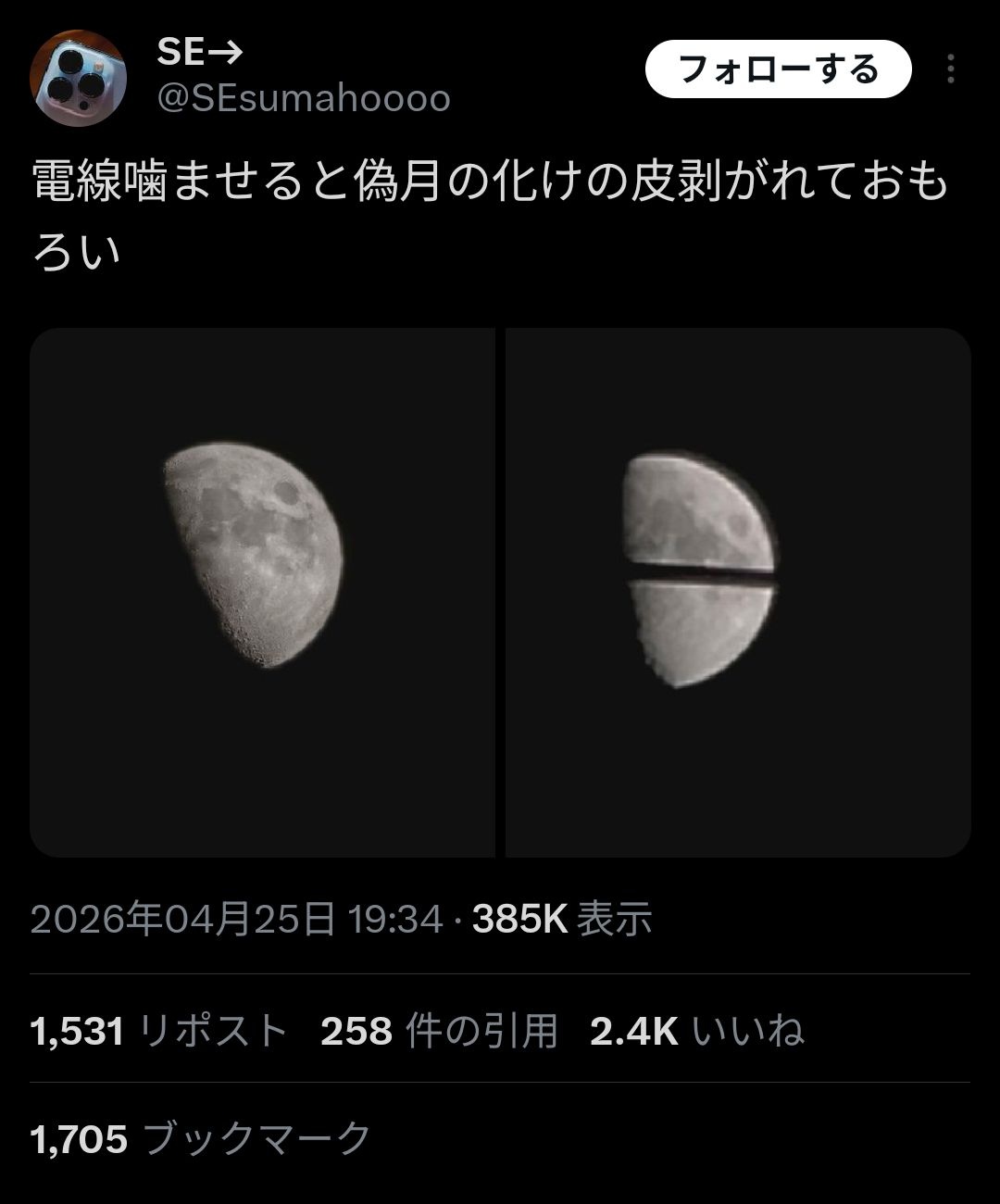This screenshot has height=1204, width=1000.
Task: Open the @SEsumahoooo account handle
Action: [x=304, y=97]
